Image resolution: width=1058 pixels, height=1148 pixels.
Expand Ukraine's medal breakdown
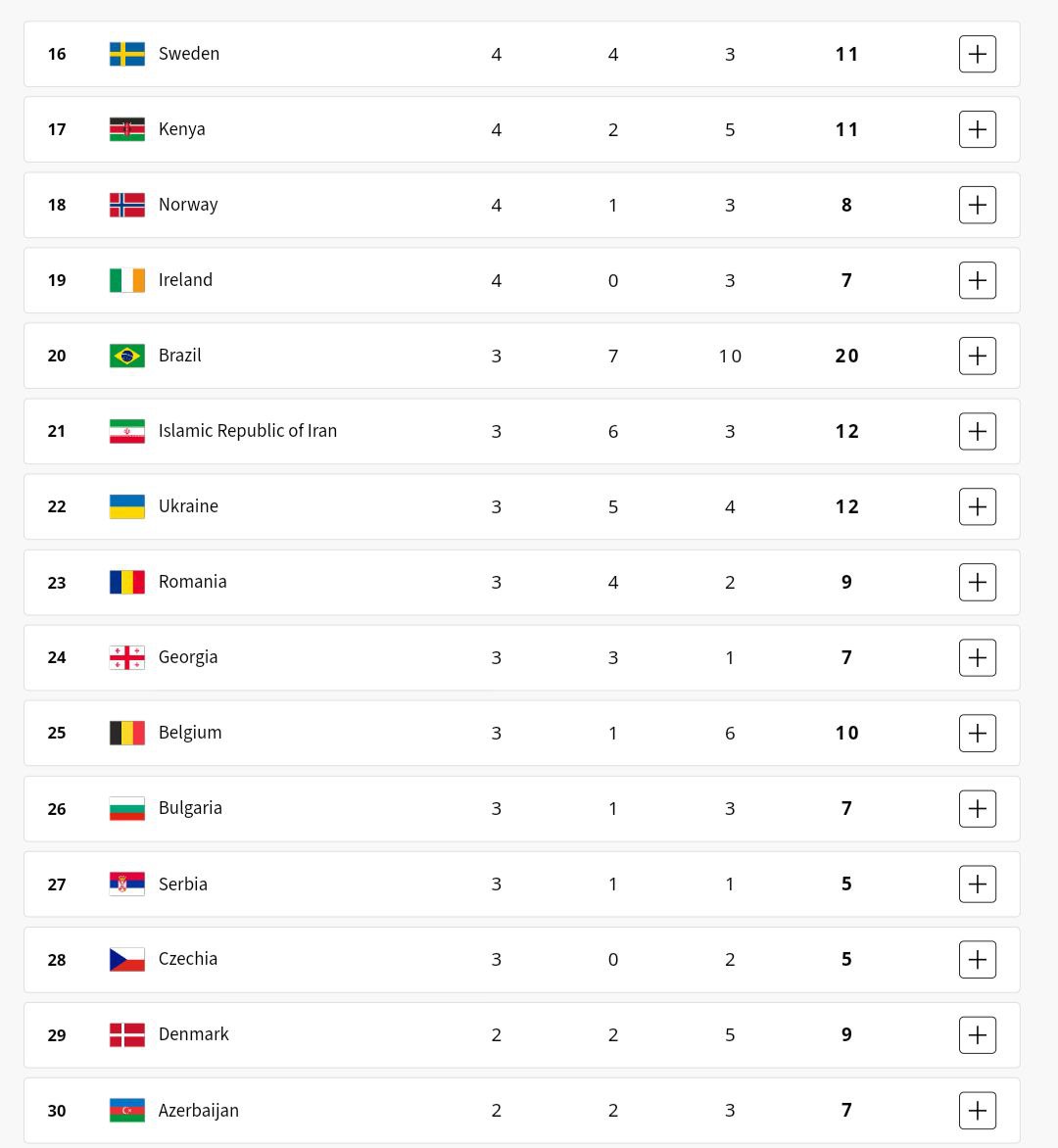[x=977, y=506]
